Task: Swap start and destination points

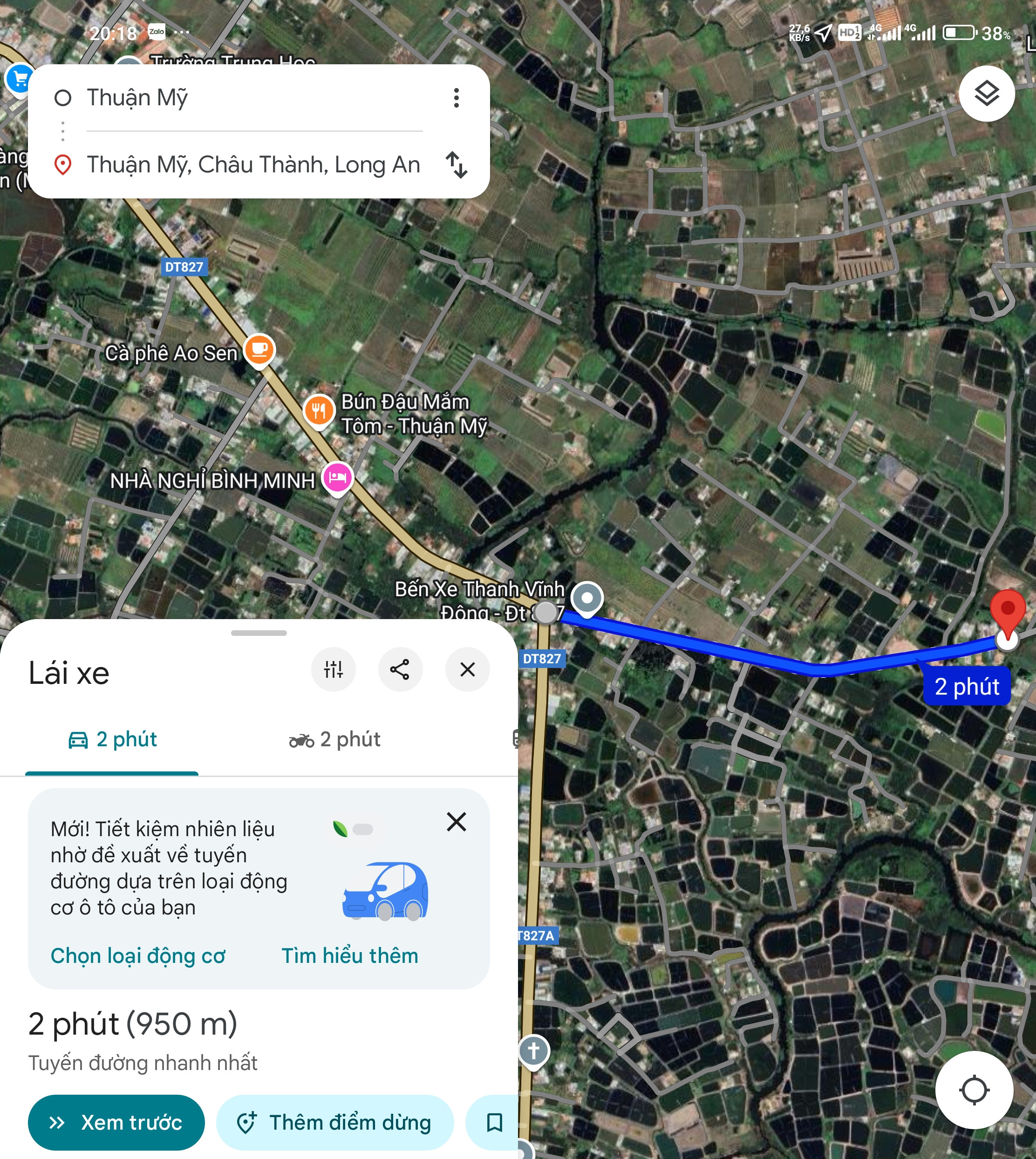Action: pyautogui.click(x=456, y=165)
